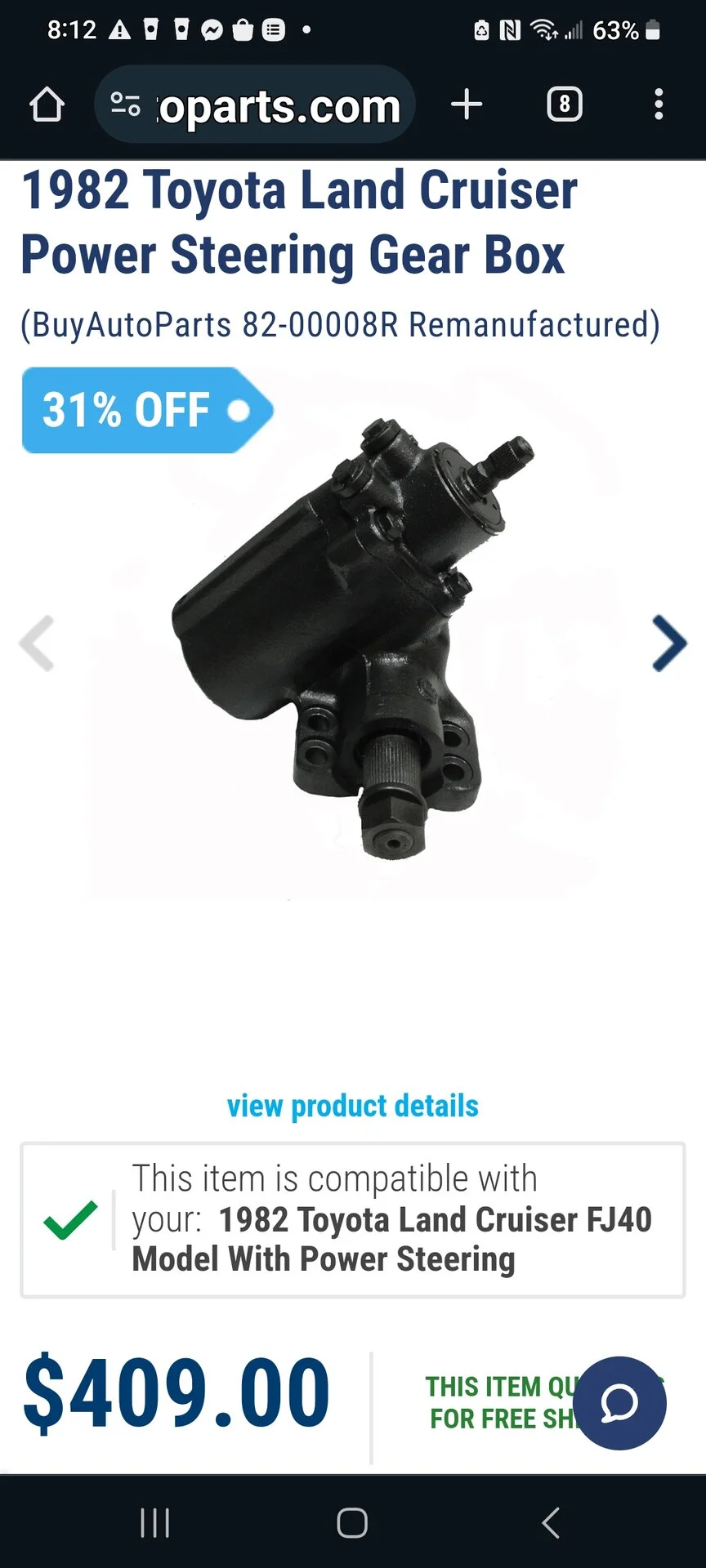Go back with the system back button
This screenshot has height=1568, width=706.
pyautogui.click(x=551, y=1523)
